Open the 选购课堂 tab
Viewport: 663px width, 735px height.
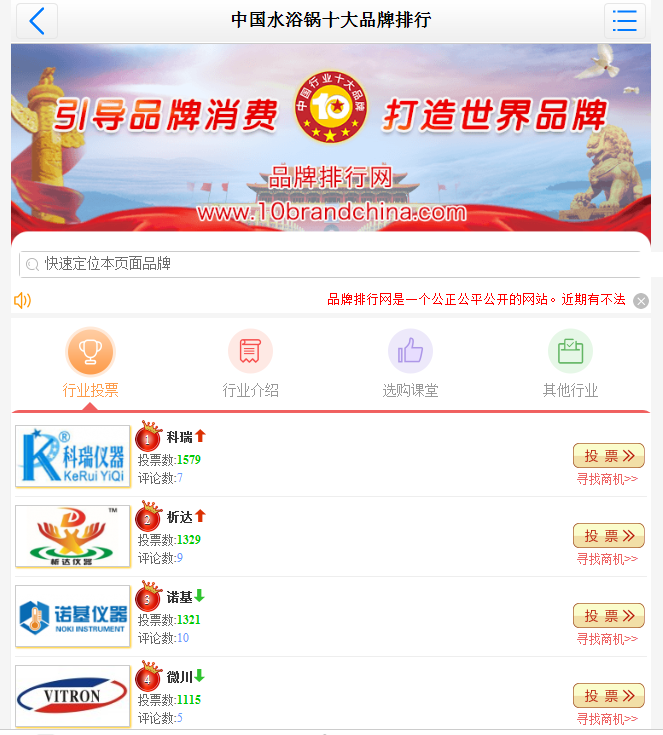[410, 364]
